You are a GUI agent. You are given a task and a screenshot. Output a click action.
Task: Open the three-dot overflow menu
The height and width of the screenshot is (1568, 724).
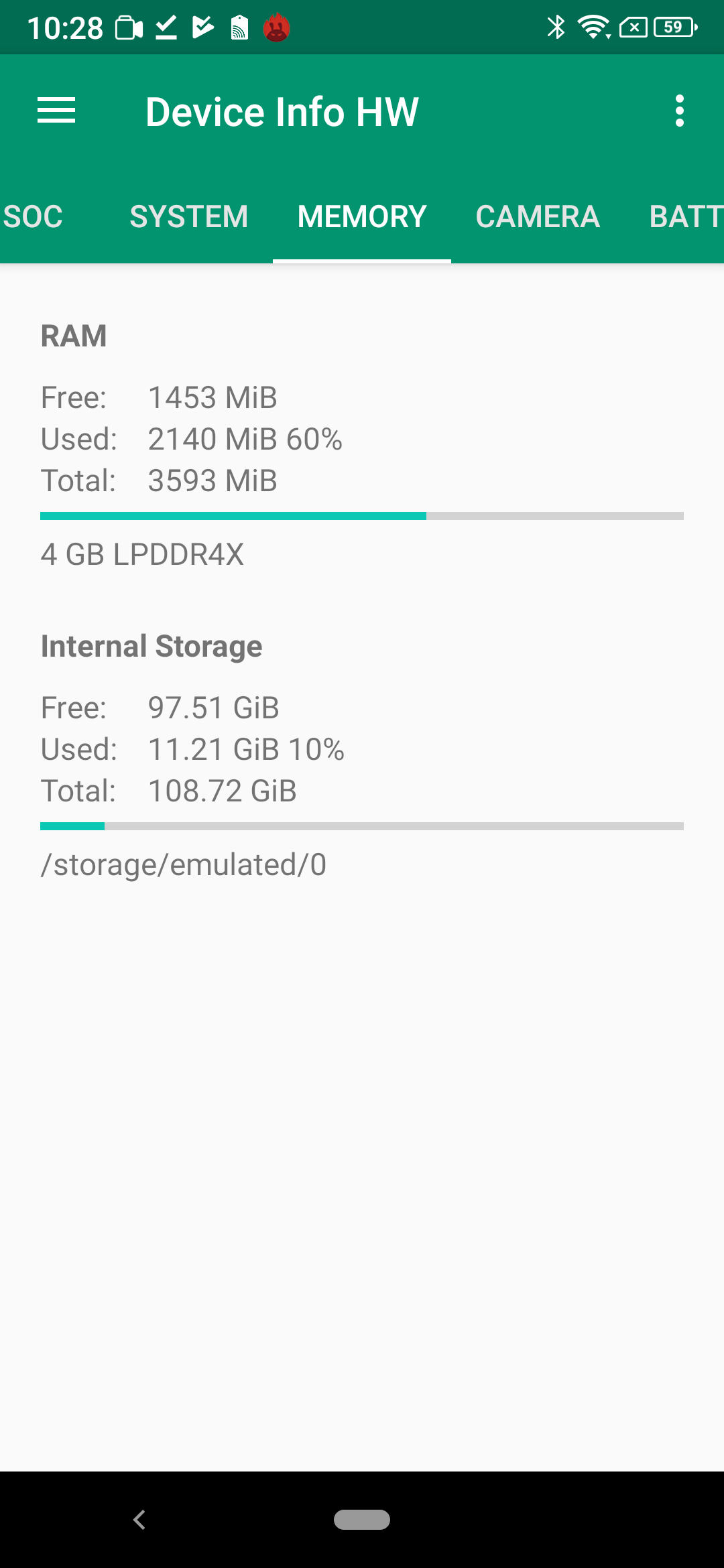point(679,111)
